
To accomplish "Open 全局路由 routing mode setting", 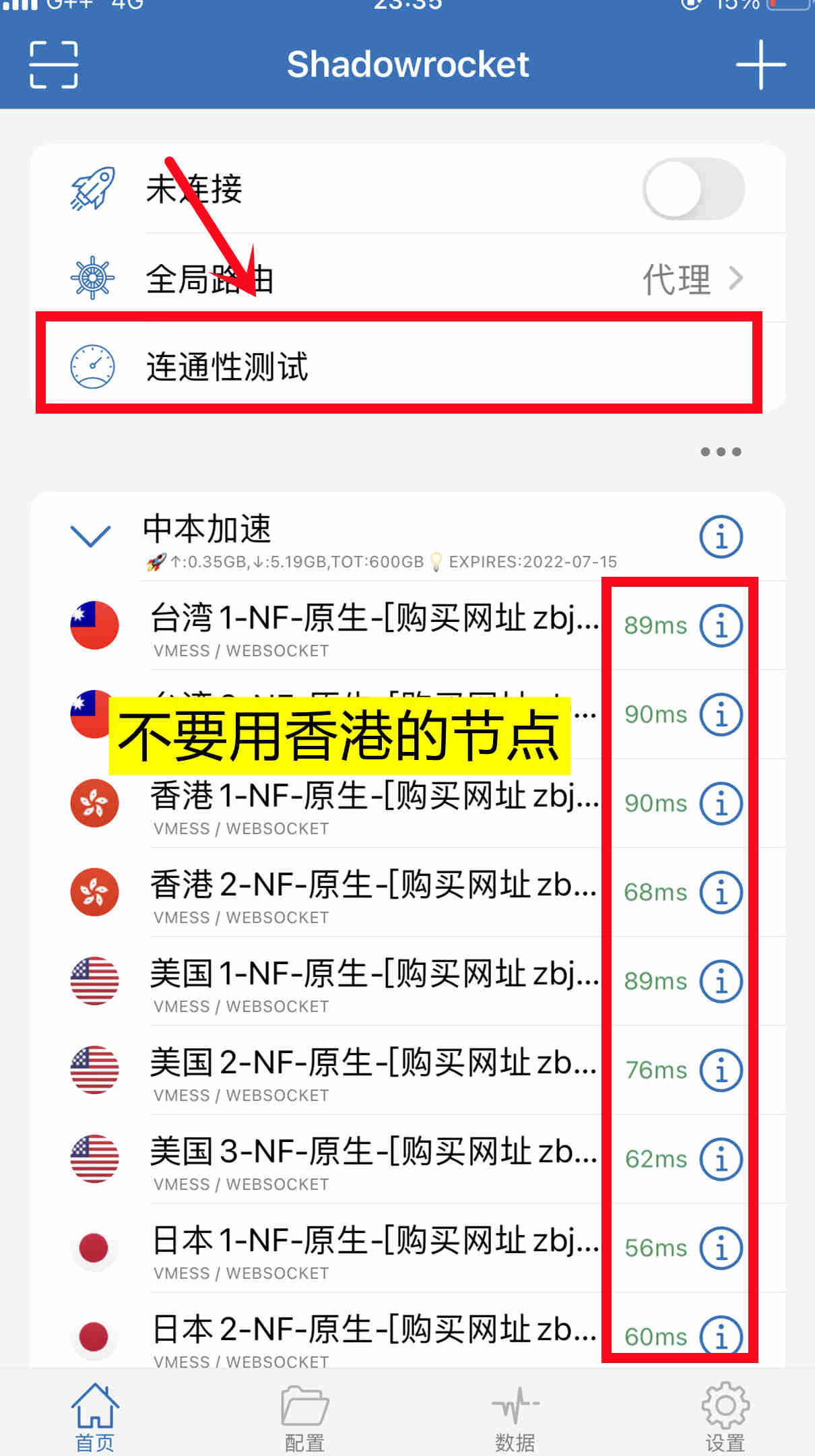I will [408, 278].
